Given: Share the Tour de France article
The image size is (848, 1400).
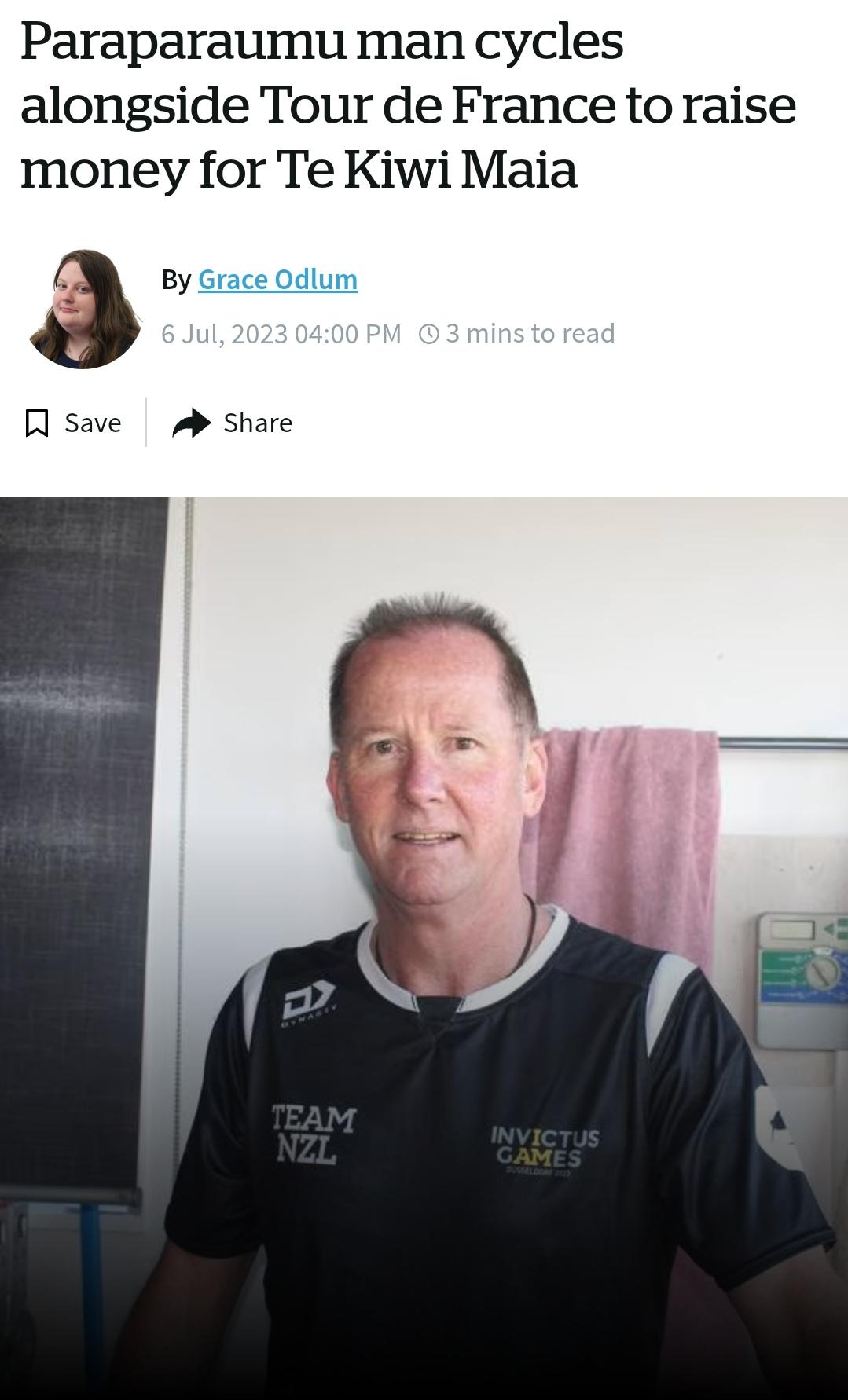Looking at the screenshot, I should (x=233, y=423).
